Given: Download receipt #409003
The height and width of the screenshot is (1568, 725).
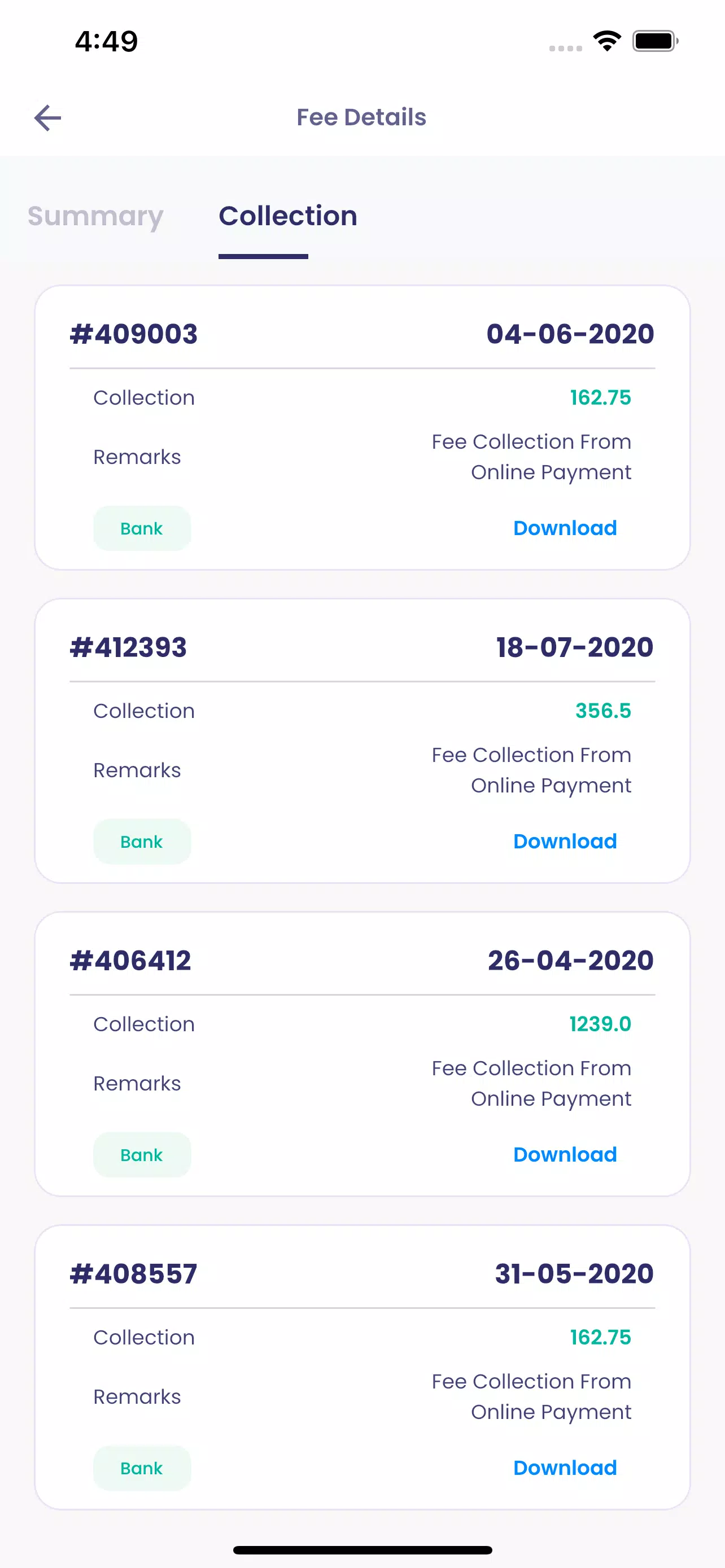Looking at the screenshot, I should click(x=564, y=528).
